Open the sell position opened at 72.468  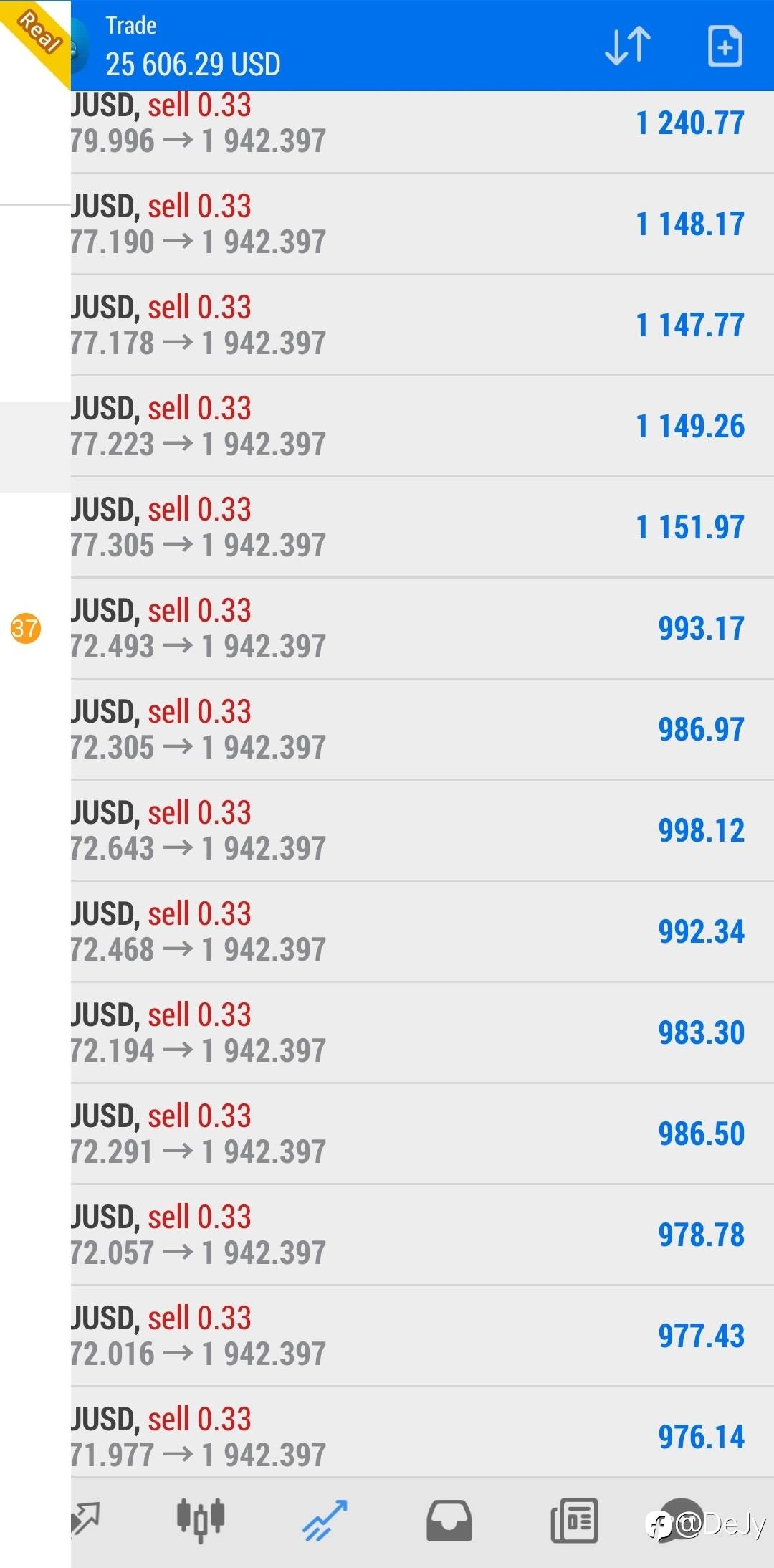pos(422,931)
